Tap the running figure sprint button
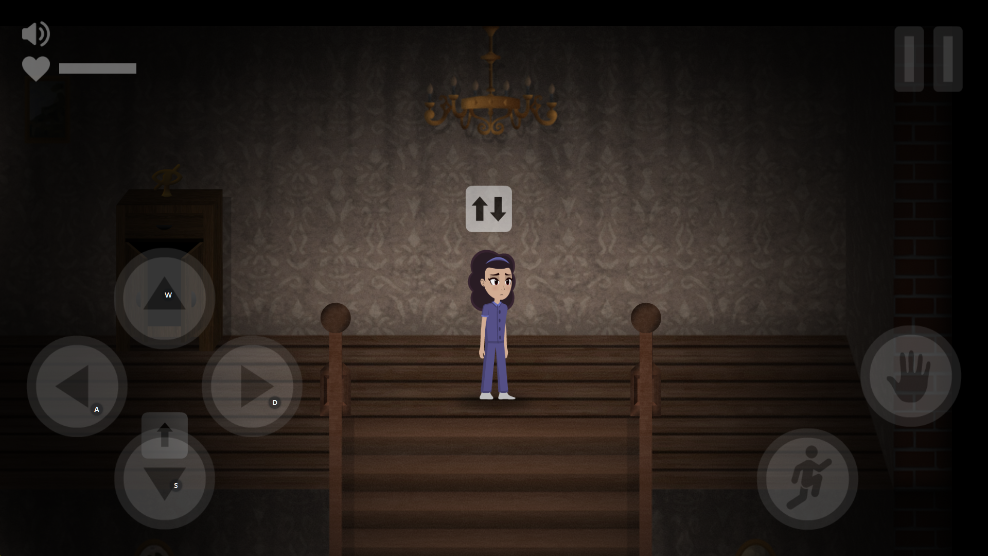This screenshot has height=556, width=988. pyautogui.click(x=807, y=479)
